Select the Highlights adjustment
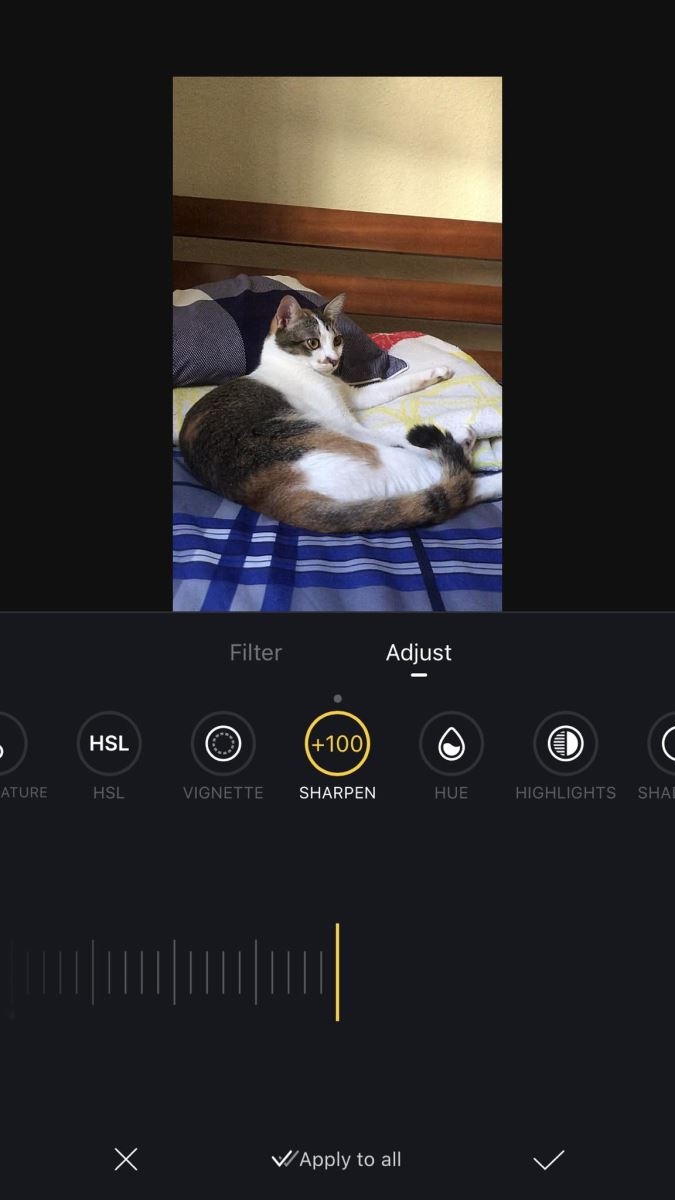The height and width of the screenshot is (1200, 675). pyautogui.click(x=565, y=744)
